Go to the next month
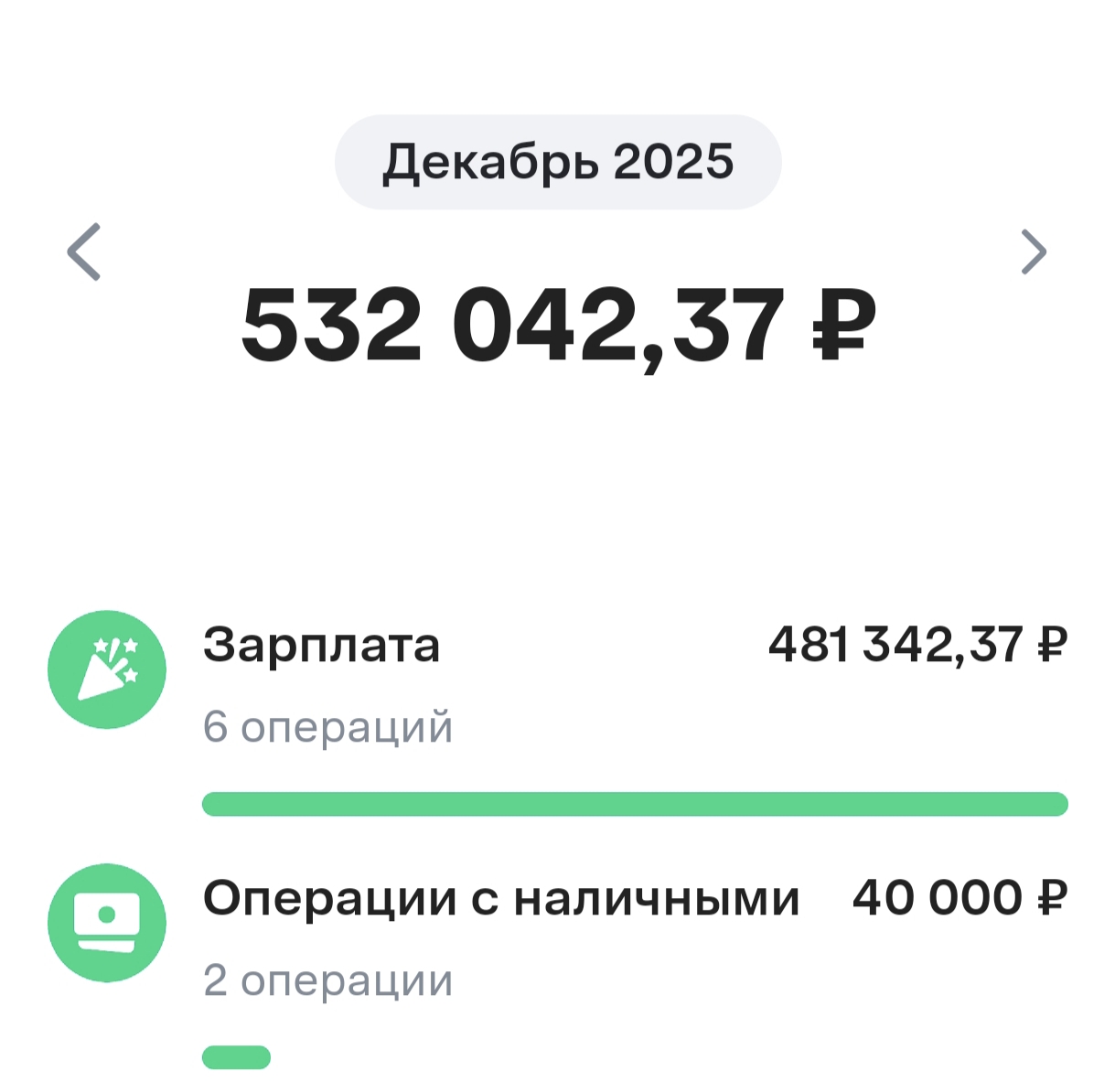Viewport: 1115px width, 1092px height. [x=1033, y=252]
